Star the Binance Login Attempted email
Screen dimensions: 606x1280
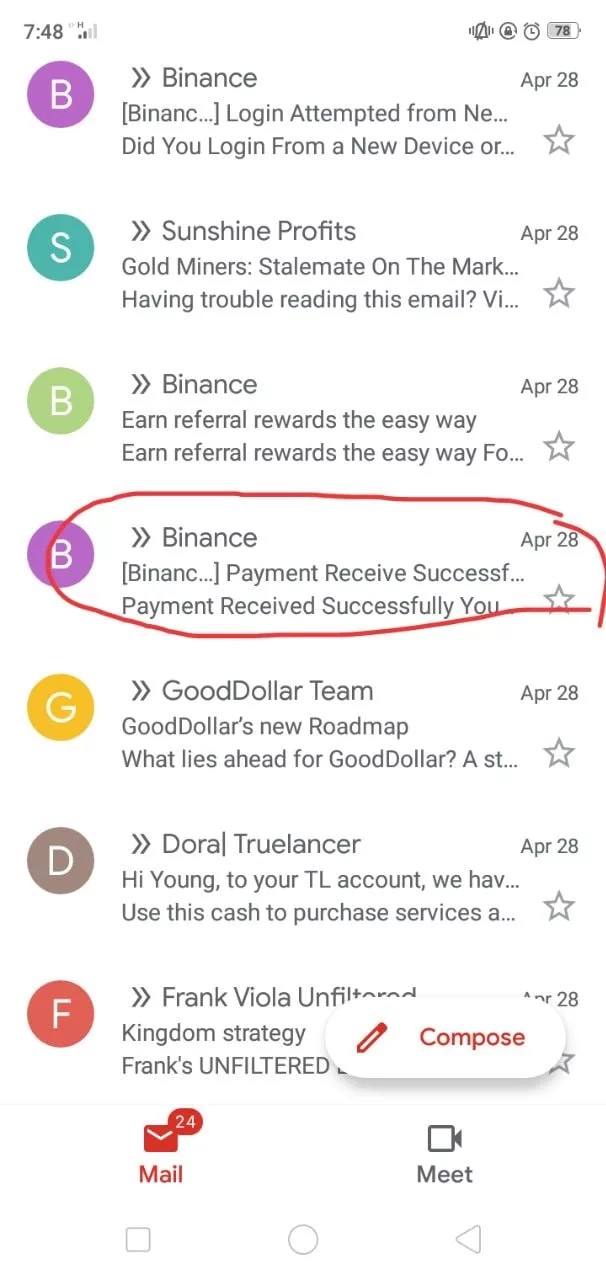558,140
